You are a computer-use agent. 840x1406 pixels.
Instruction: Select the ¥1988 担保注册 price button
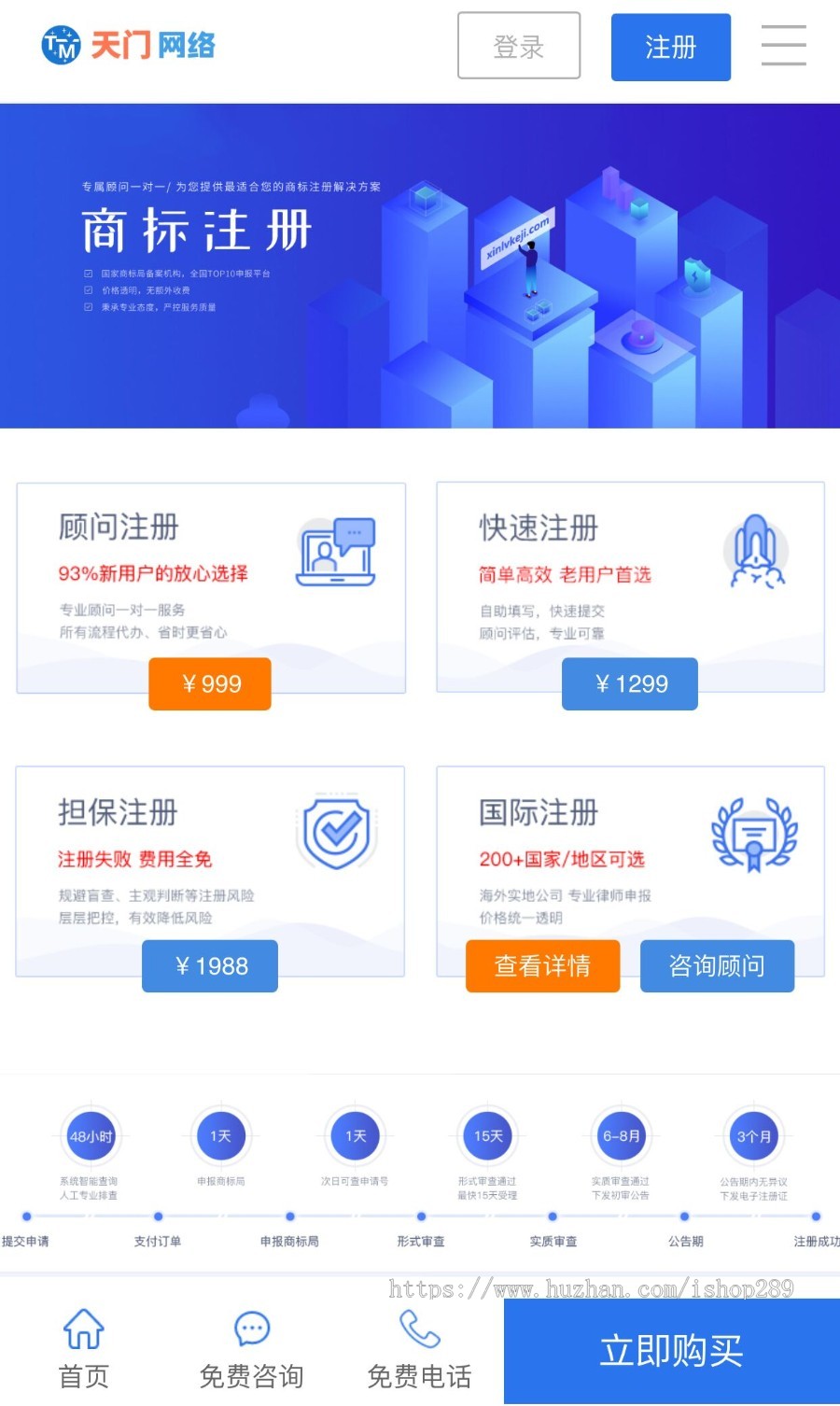click(210, 965)
